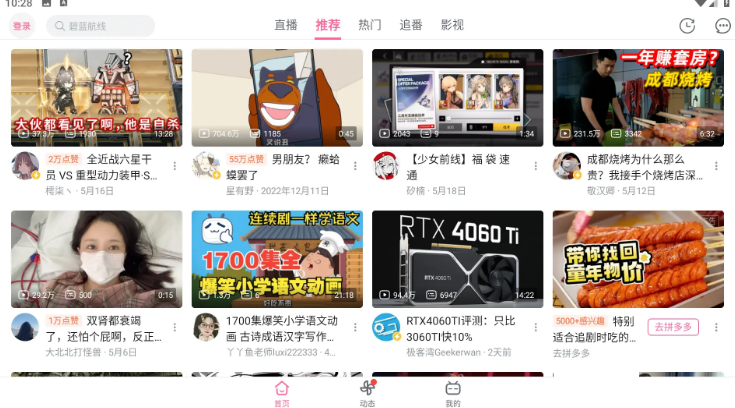
Task: Open the 全近战六星干员 VS 重型动力装甲 video
Action: tap(97, 98)
